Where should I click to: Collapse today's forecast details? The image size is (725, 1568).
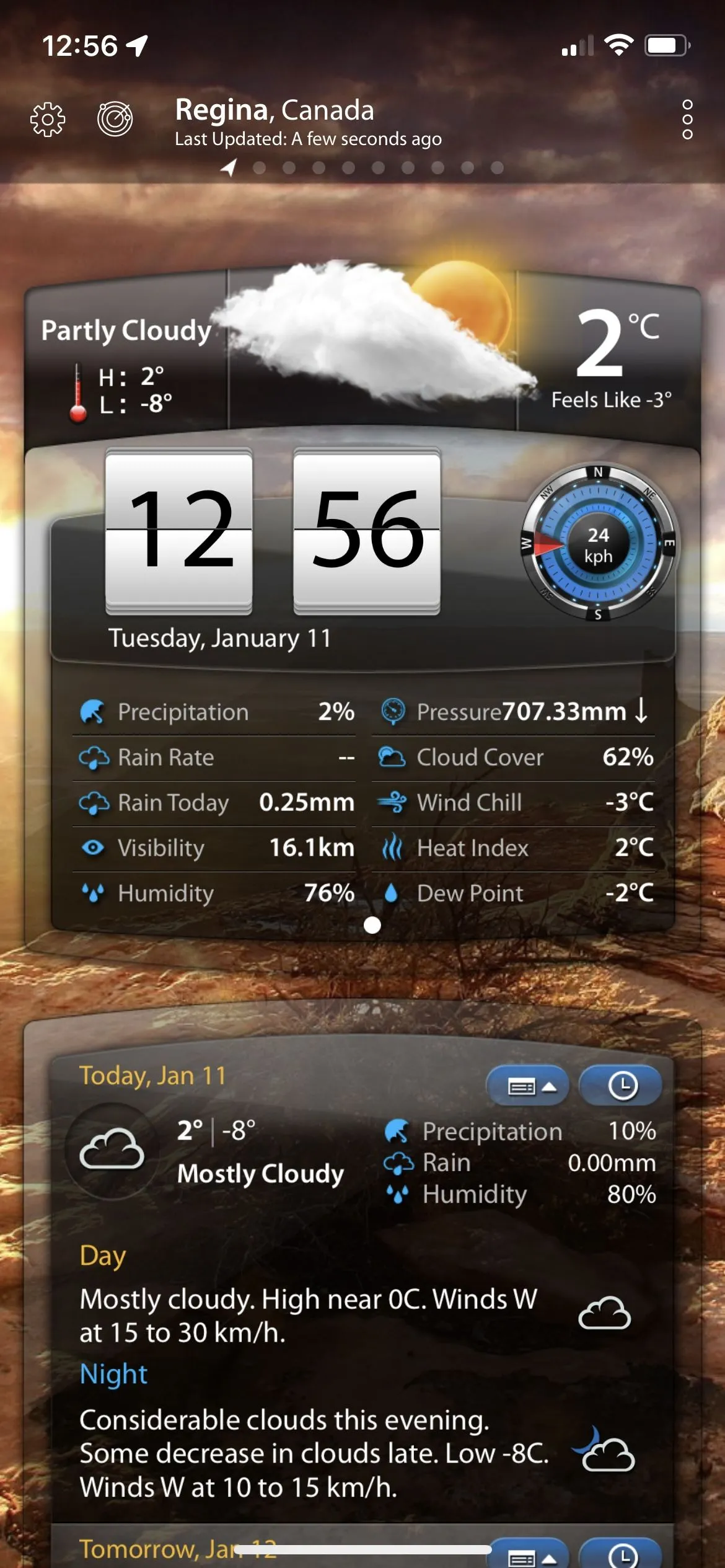click(x=527, y=1086)
